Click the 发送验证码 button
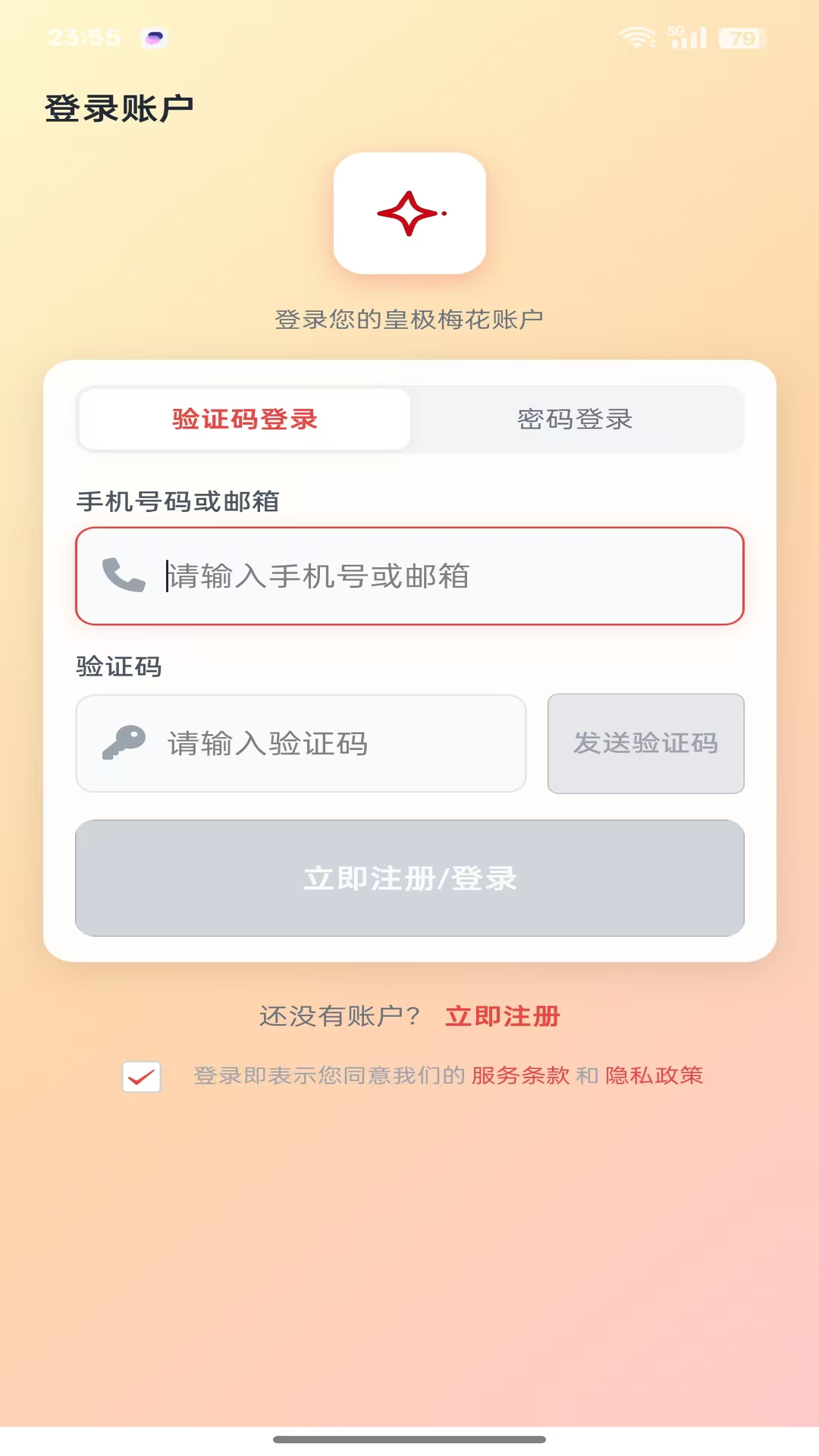 coord(645,743)
